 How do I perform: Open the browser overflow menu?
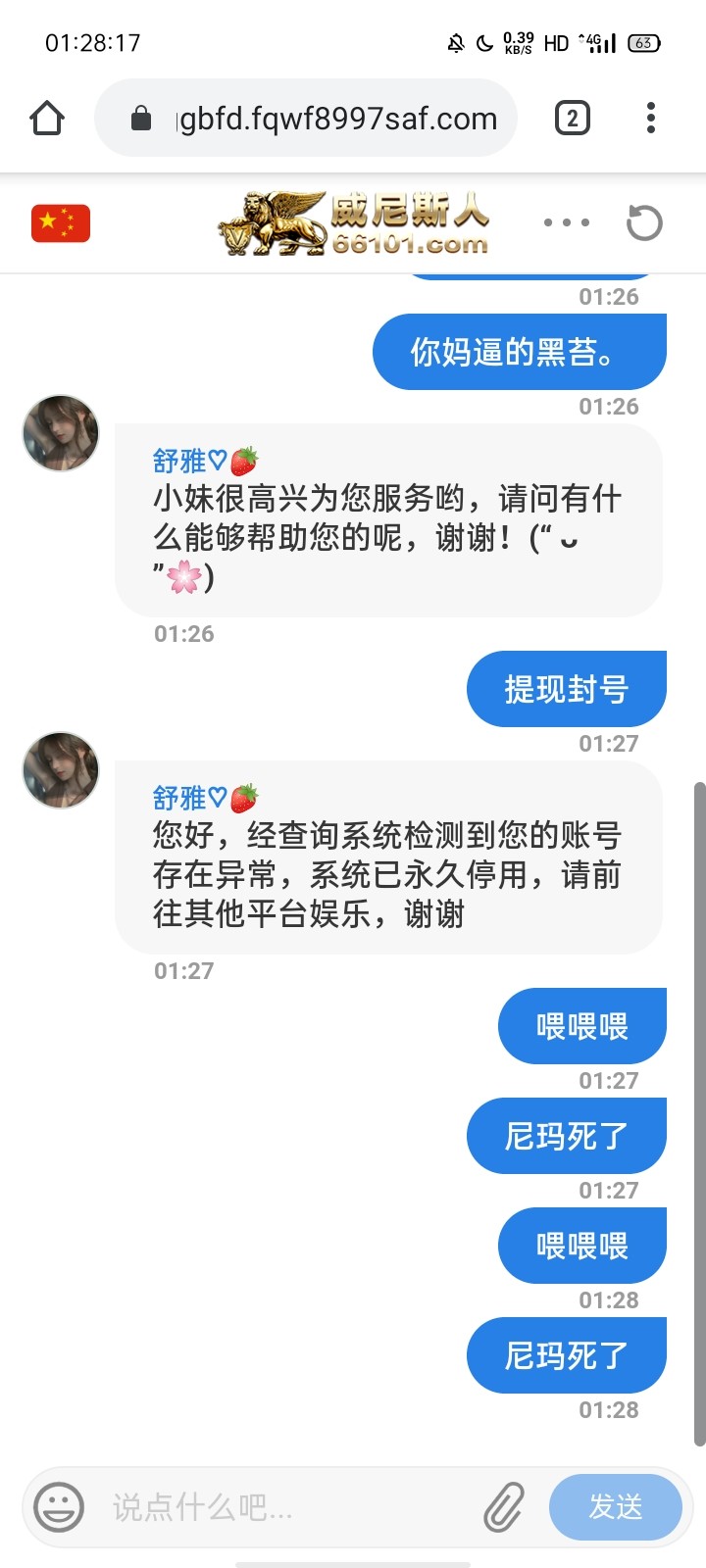click(651, 119)
